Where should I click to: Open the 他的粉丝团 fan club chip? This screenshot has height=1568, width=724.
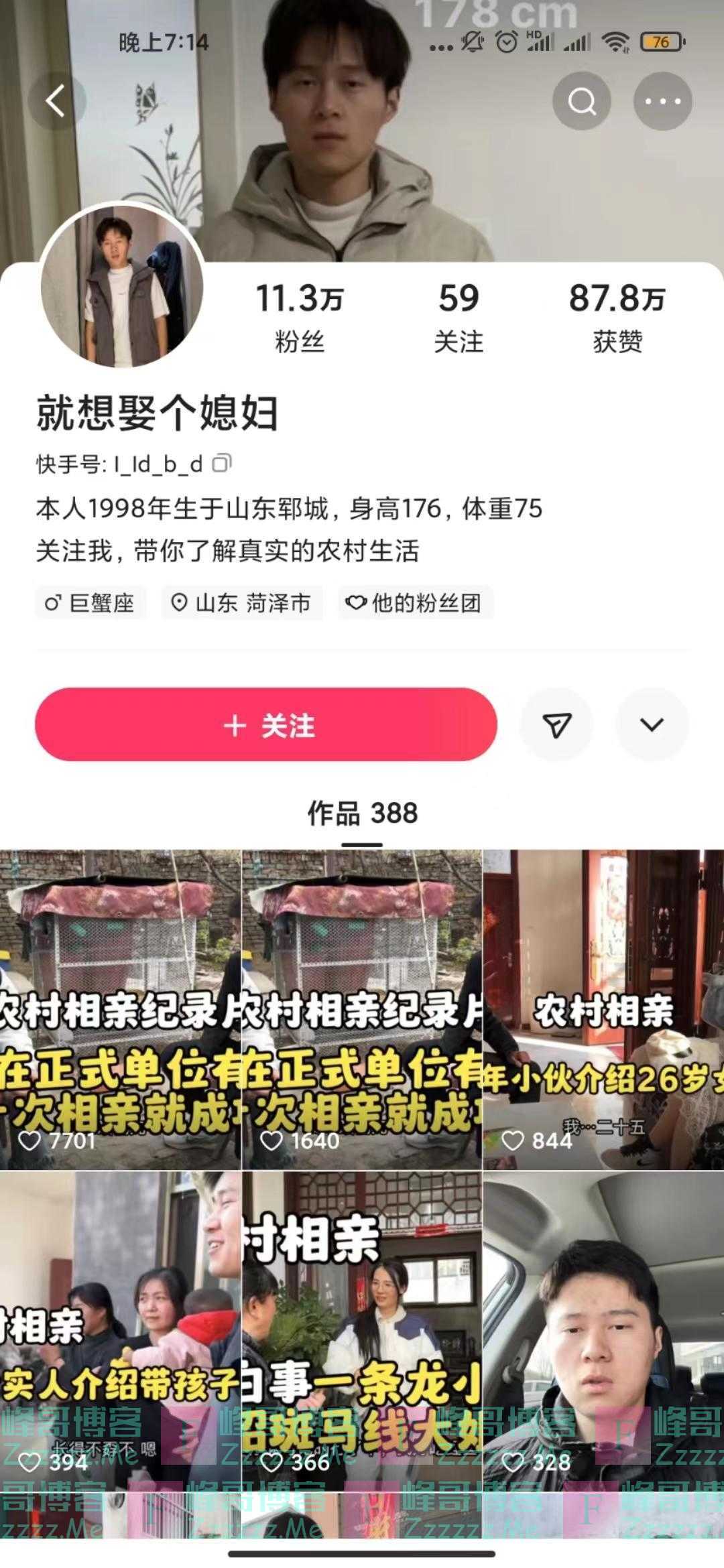coord(416,603)
